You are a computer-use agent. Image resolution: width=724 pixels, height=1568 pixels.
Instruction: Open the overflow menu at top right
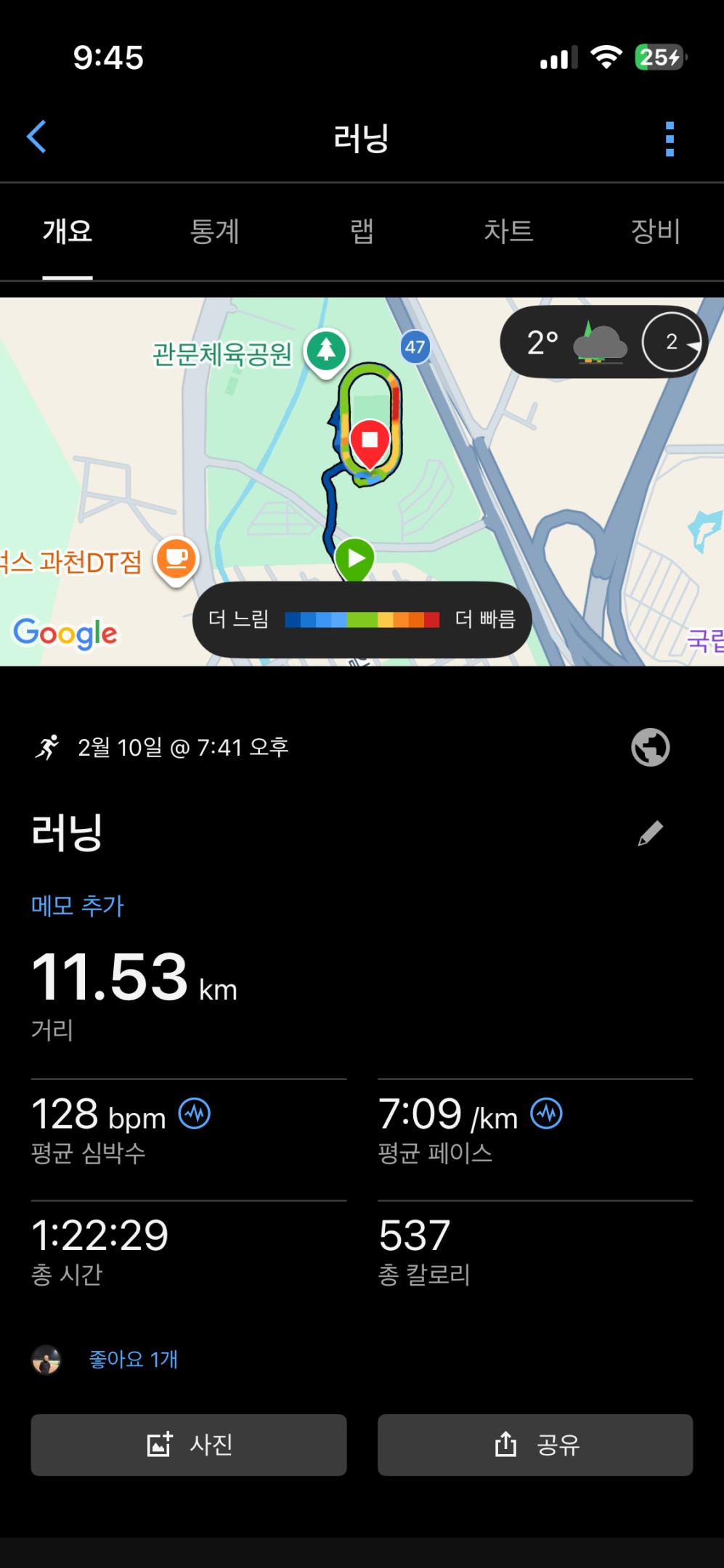[x=669, y=138]
